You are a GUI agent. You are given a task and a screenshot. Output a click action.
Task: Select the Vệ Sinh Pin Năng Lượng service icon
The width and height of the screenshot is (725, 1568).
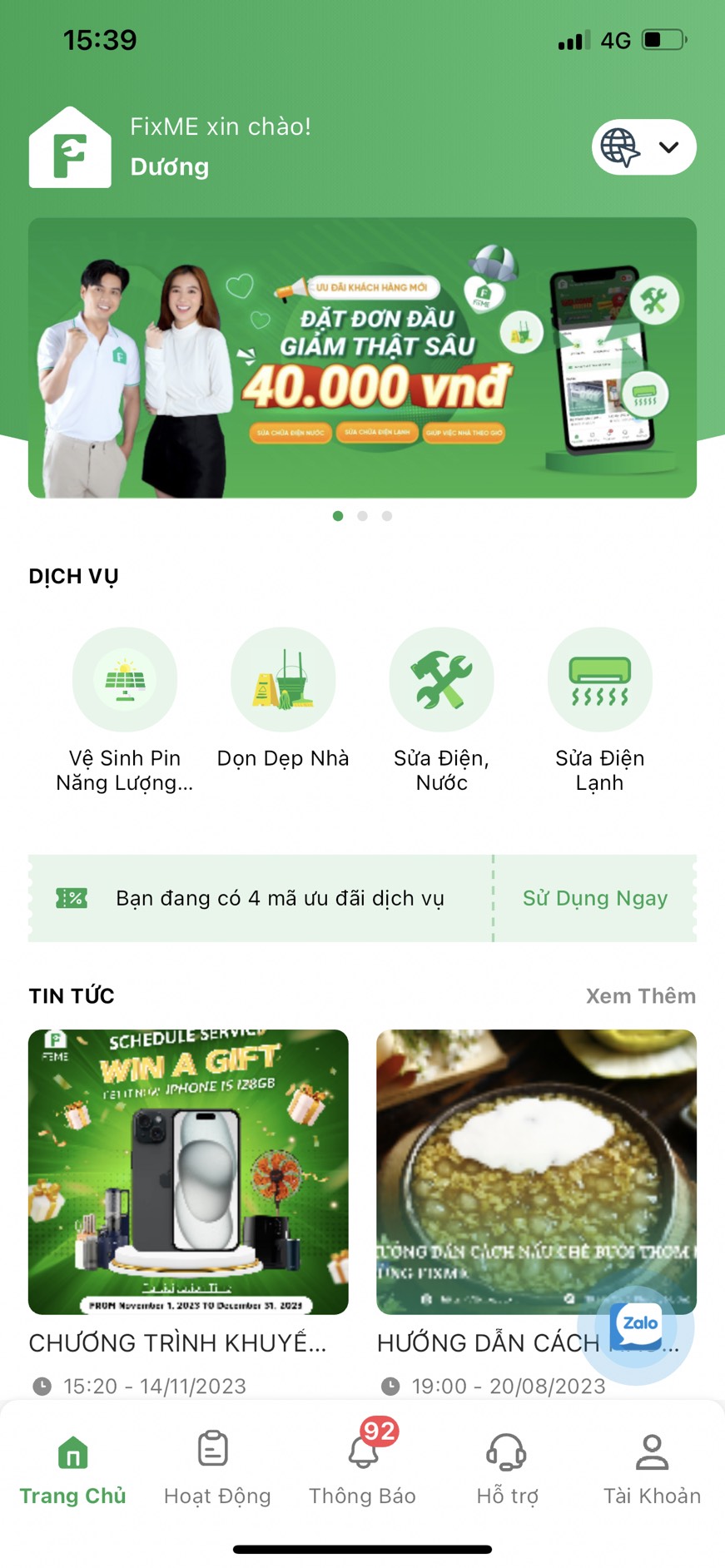(x=125, y=679)
